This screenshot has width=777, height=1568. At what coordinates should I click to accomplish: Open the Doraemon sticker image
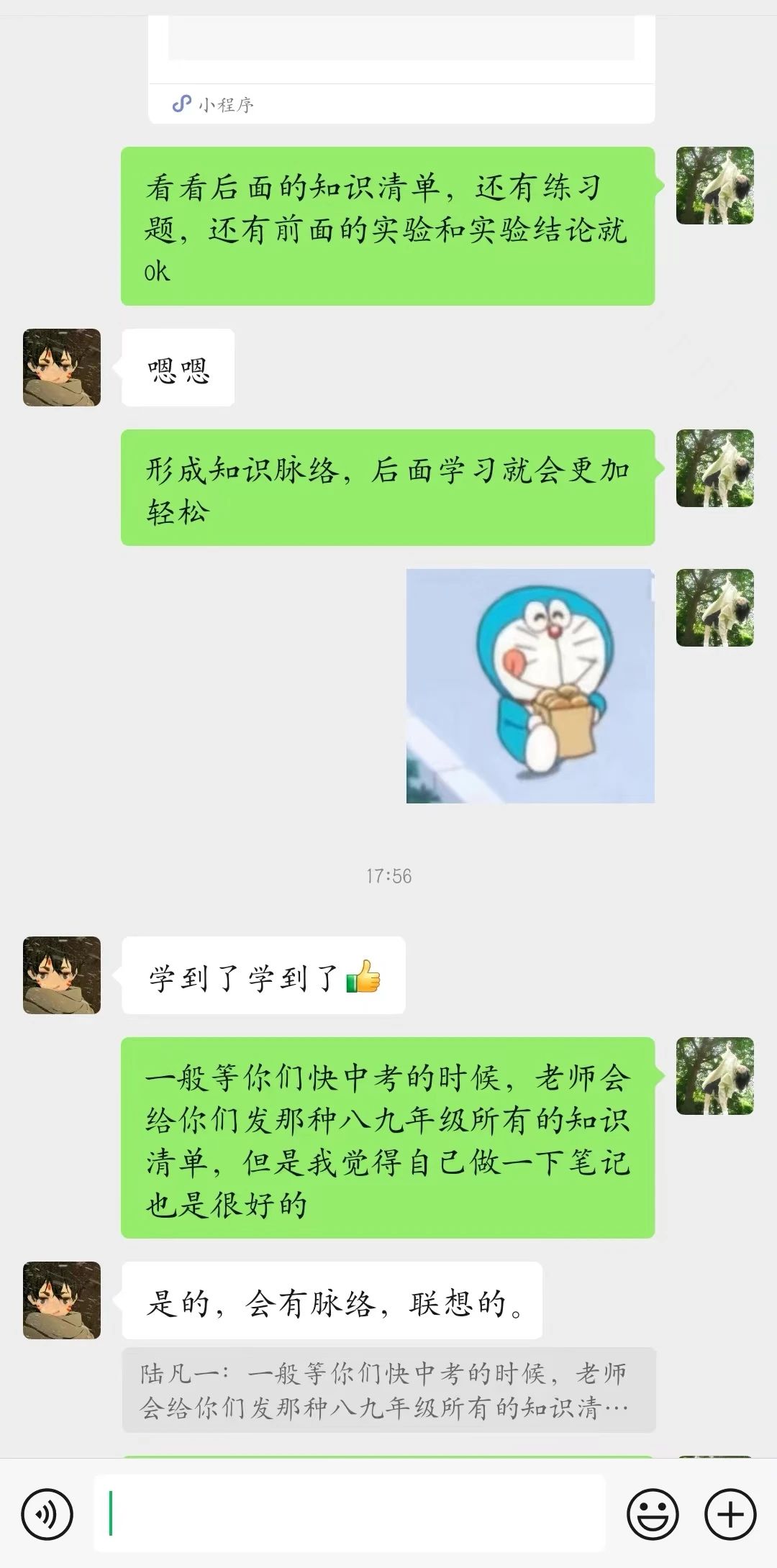tap(530, 685)
